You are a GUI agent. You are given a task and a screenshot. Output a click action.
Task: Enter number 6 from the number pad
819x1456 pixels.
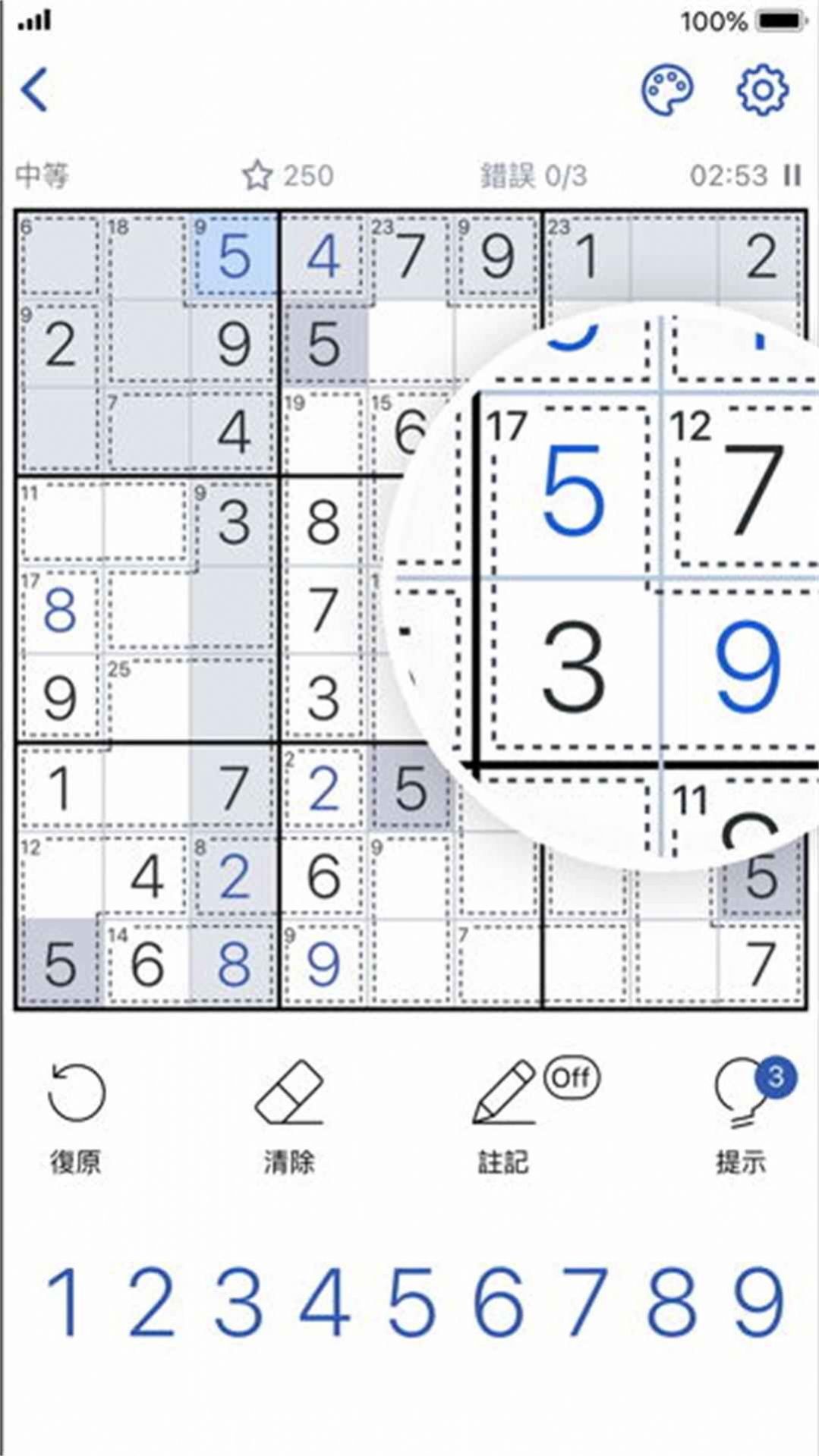point(499,1302)
